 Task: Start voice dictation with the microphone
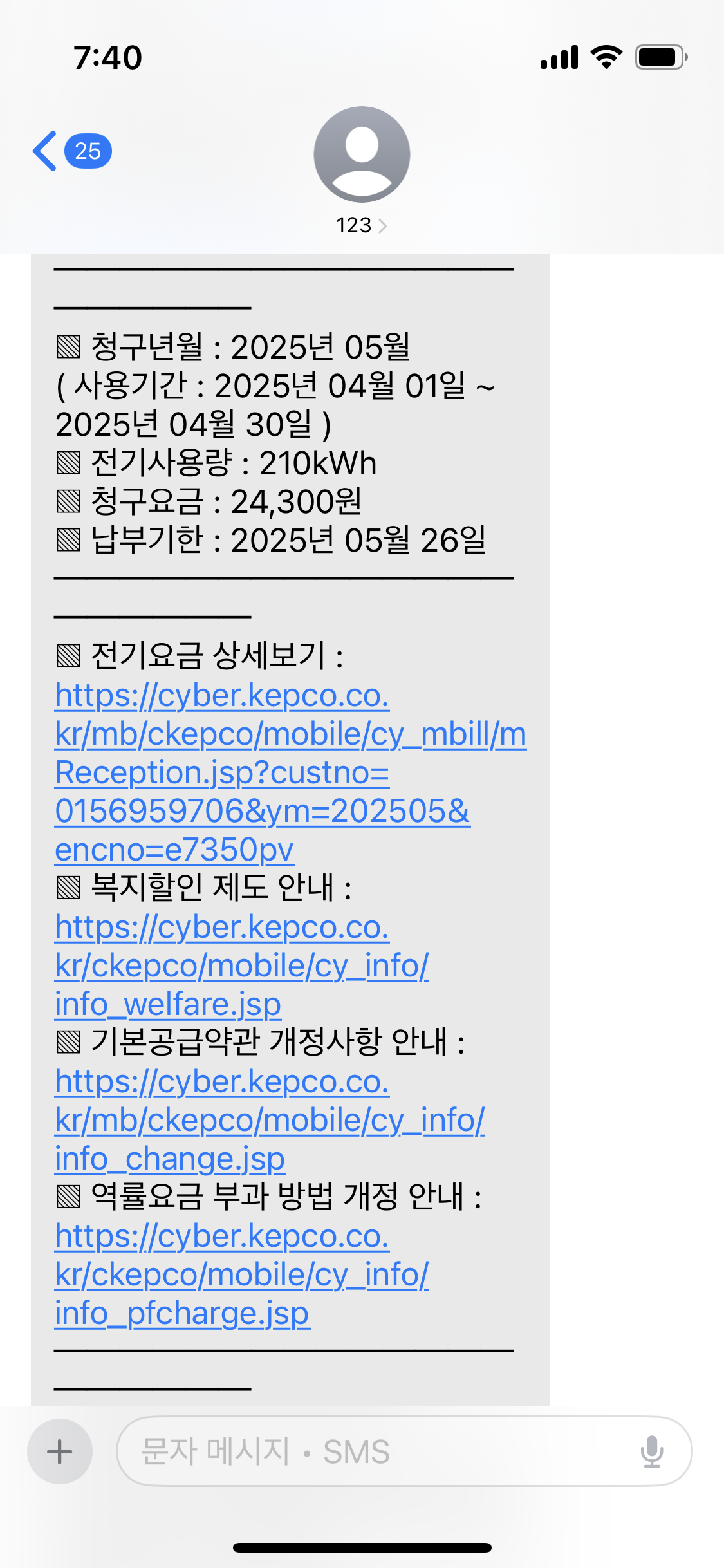[x=651, y=1451]
